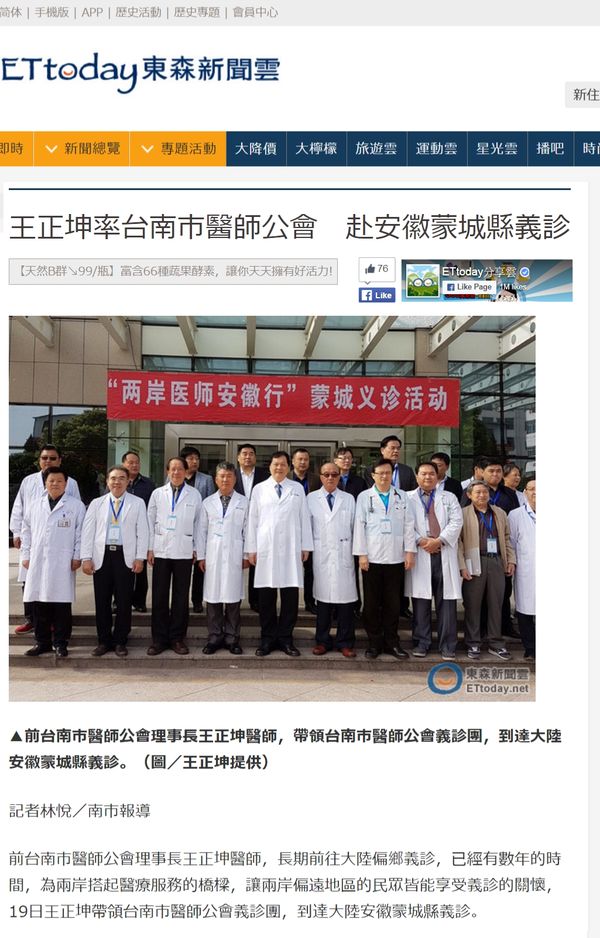Like the ETtoday分享雲 Facebook page
Screen dimensions: 600x938
pyautogui.click(x=469, y=286)
